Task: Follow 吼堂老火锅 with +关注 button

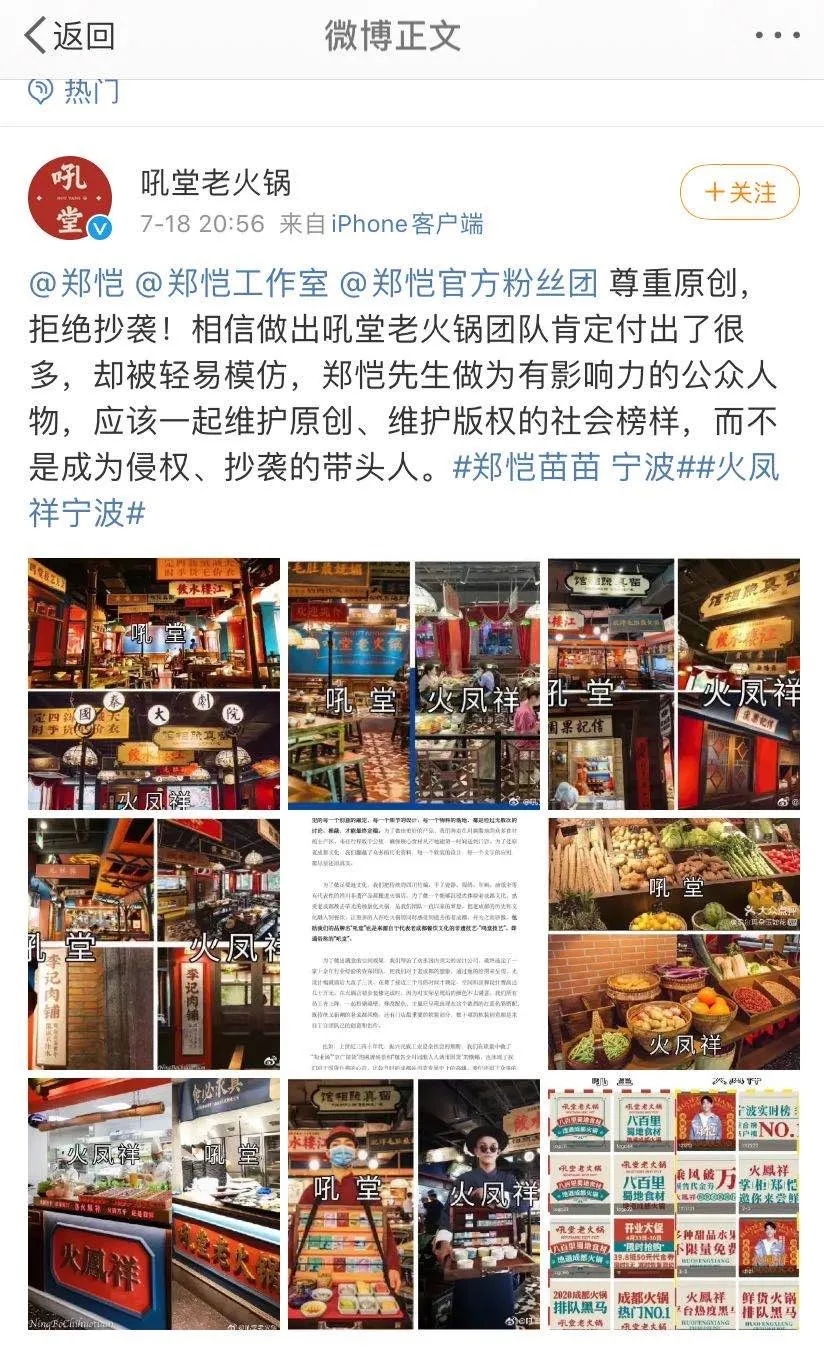Action: click(740, 192)
